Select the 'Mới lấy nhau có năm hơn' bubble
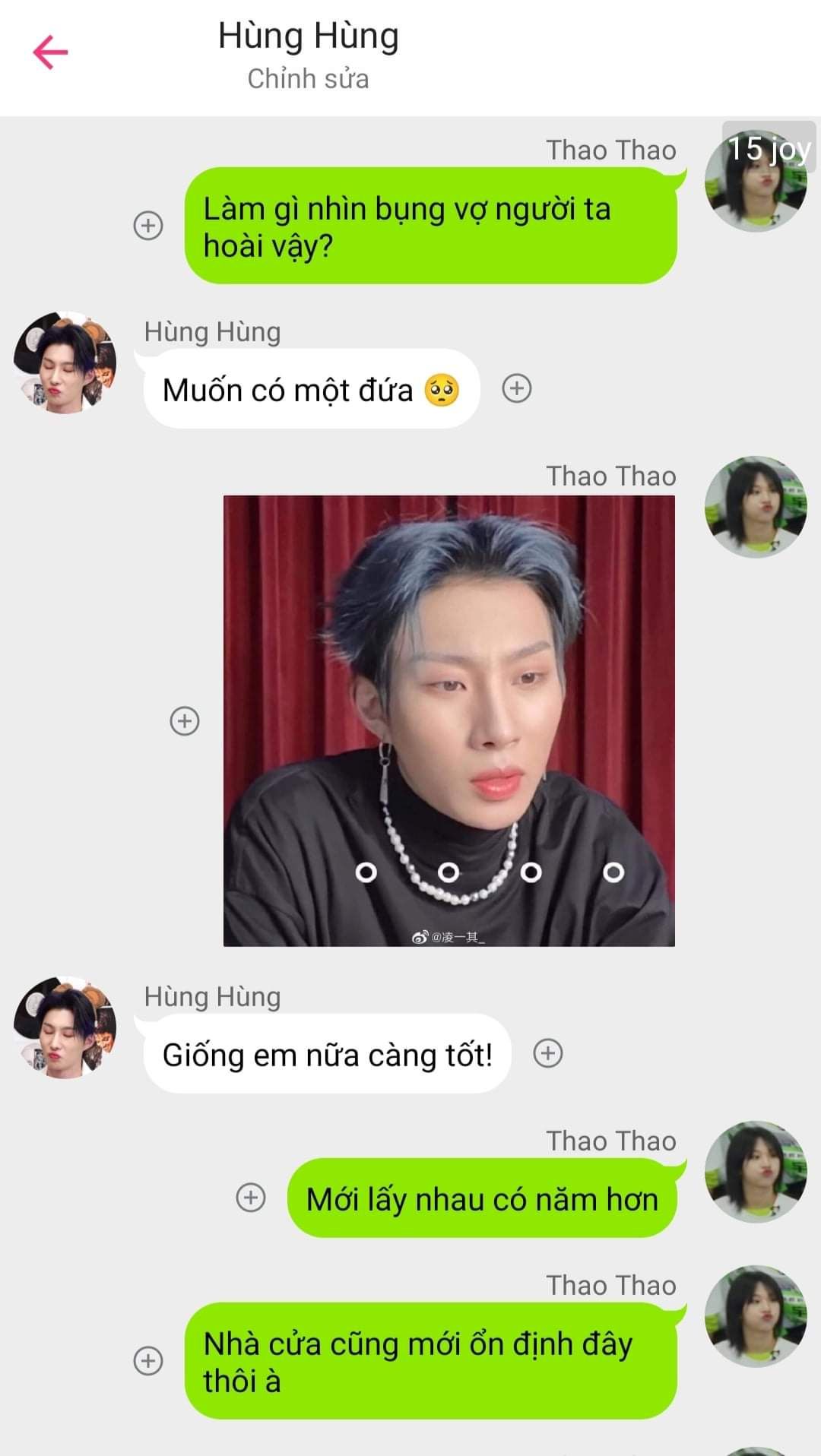 (482, 1199)
